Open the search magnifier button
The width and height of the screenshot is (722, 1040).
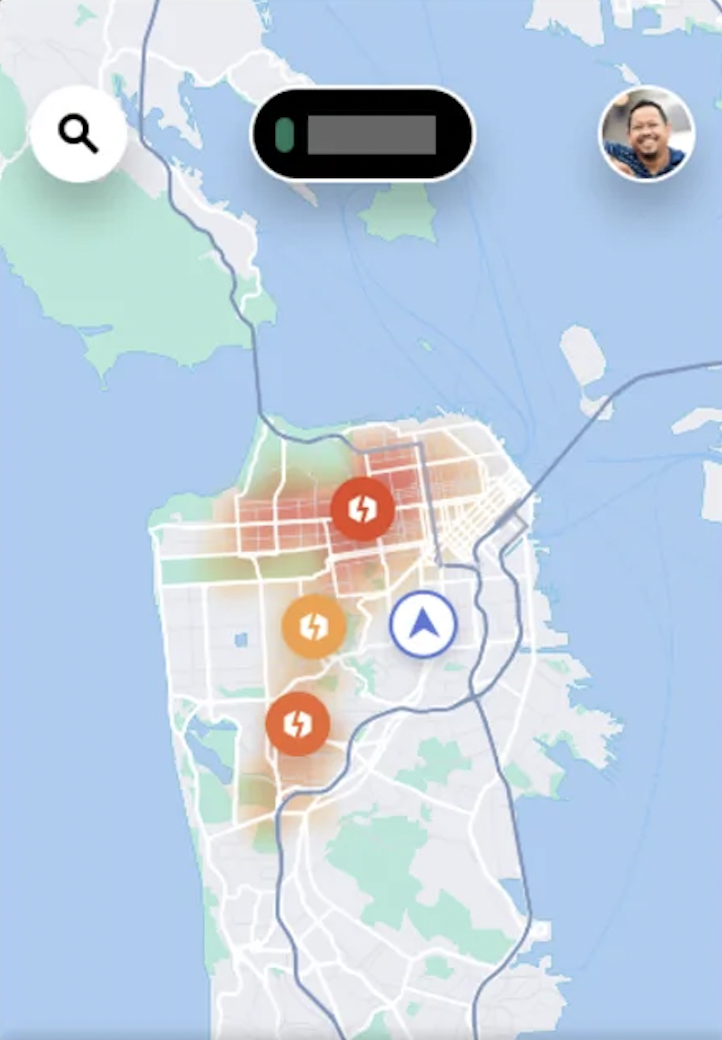[78, 134]
